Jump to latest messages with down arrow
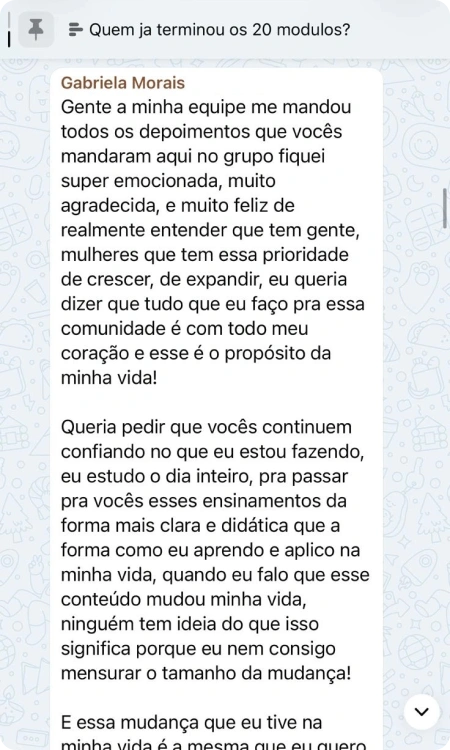The height and width of the screenshot is (750, 450). point(421,712)
